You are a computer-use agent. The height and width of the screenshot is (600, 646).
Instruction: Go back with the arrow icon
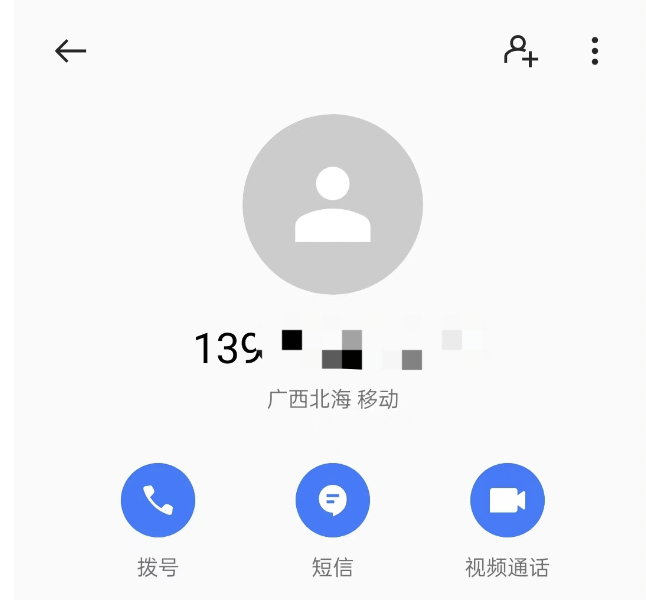click(x=71, y=51)
